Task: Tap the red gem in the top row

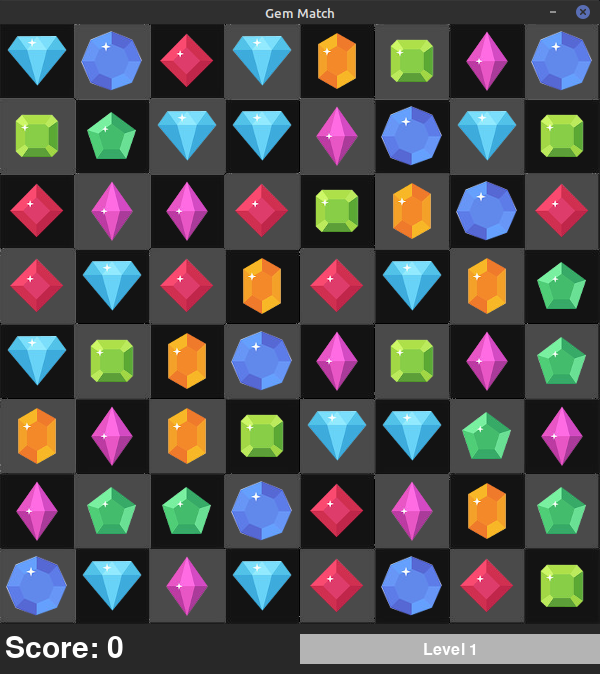Action: pos(187,61)
